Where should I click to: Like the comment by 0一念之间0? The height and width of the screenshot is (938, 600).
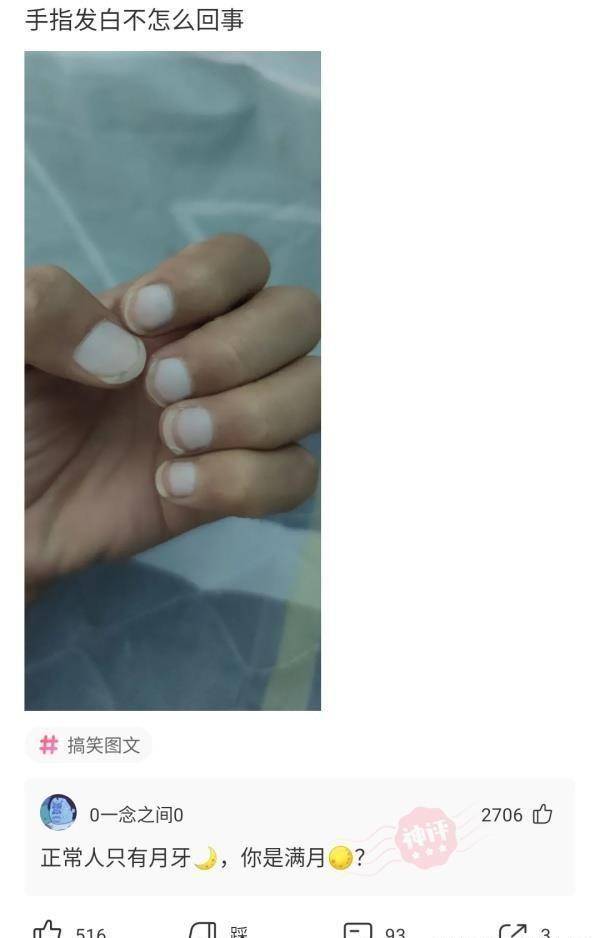[542, 814]
